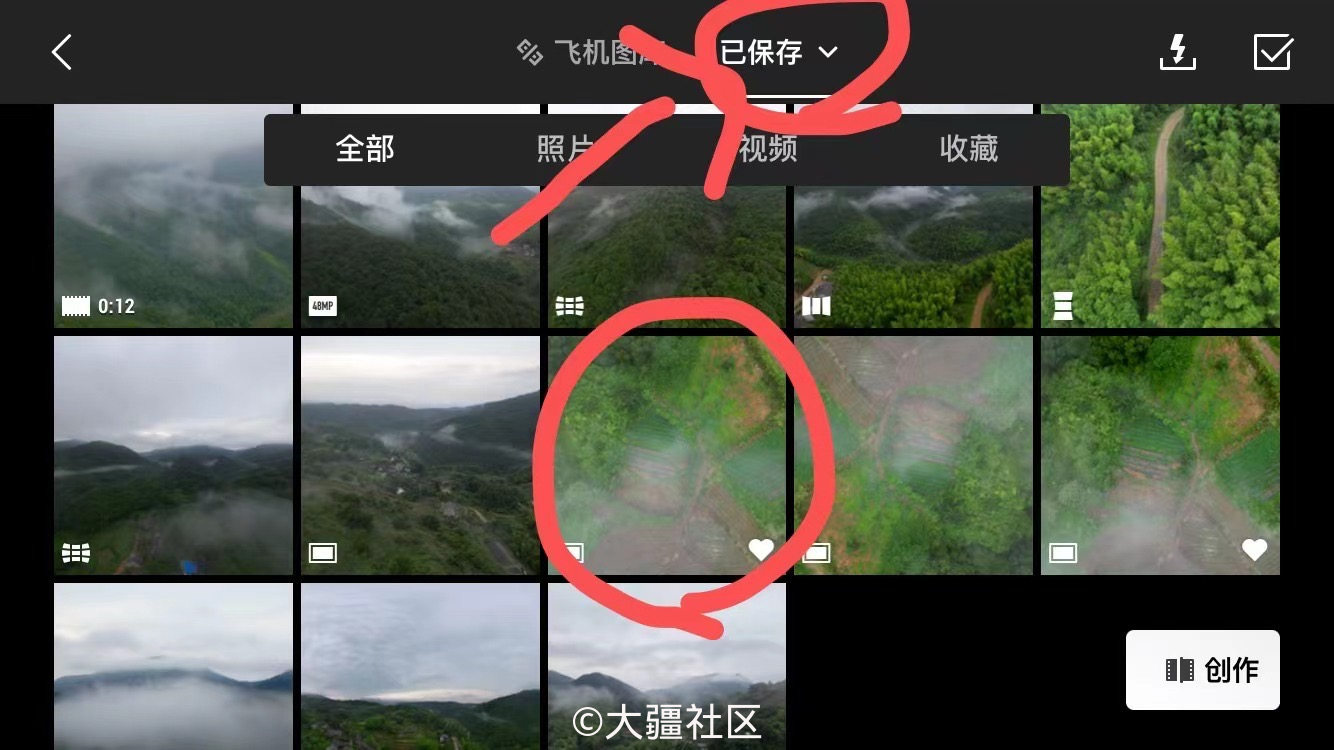The width and height of the screenshot is (1334, 750).
Task: Select the 全部 filter
Action: pos(365,150)
